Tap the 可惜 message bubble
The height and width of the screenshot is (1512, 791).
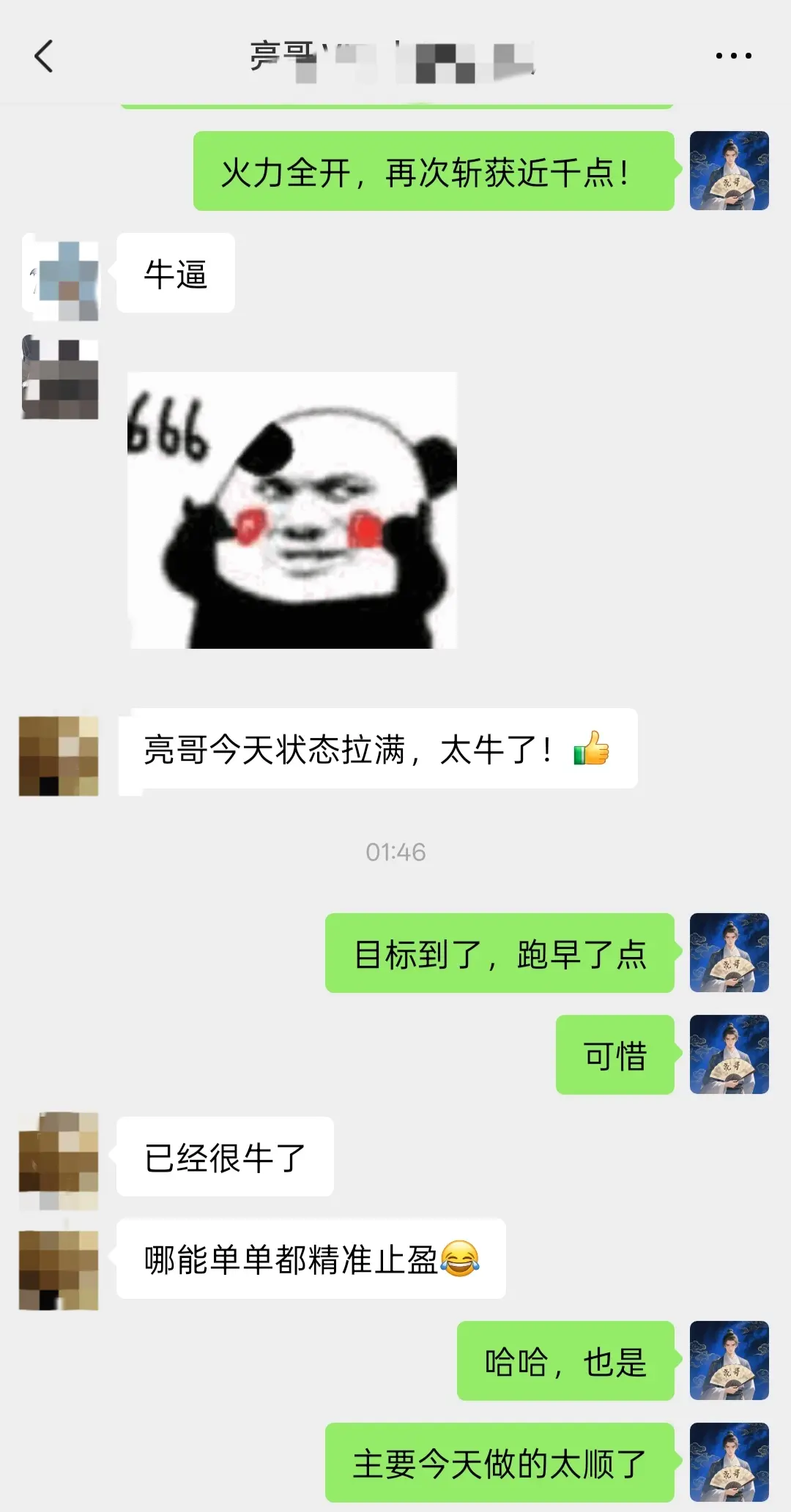615,1056
